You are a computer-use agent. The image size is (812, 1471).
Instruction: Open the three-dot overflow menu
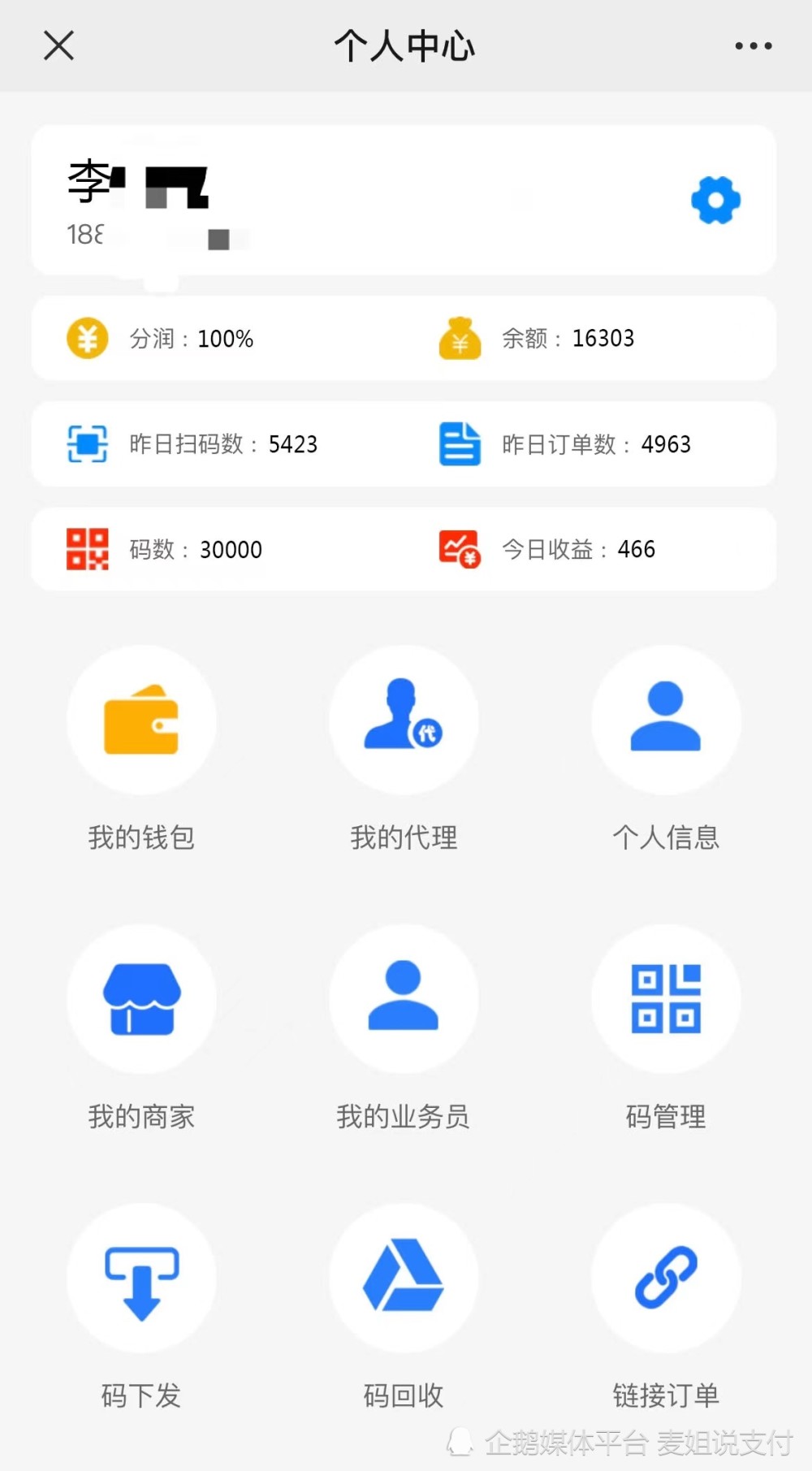pyautogui.click(x=754, y=45)
